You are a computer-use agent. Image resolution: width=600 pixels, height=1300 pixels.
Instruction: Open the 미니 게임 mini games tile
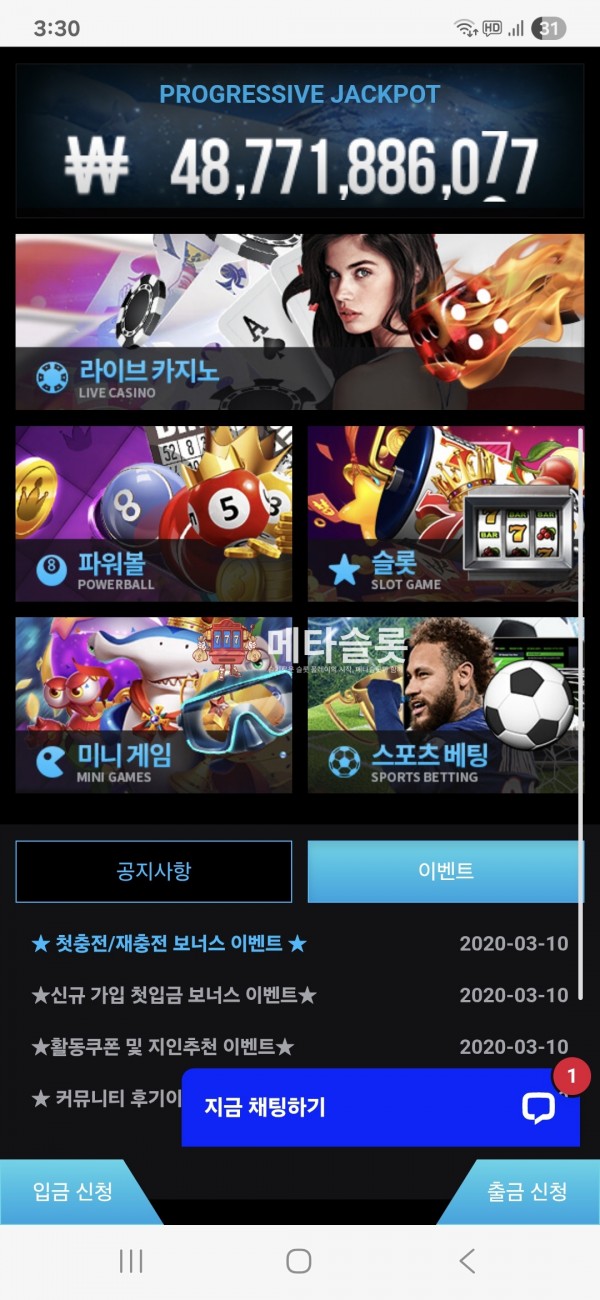point(154,705)
